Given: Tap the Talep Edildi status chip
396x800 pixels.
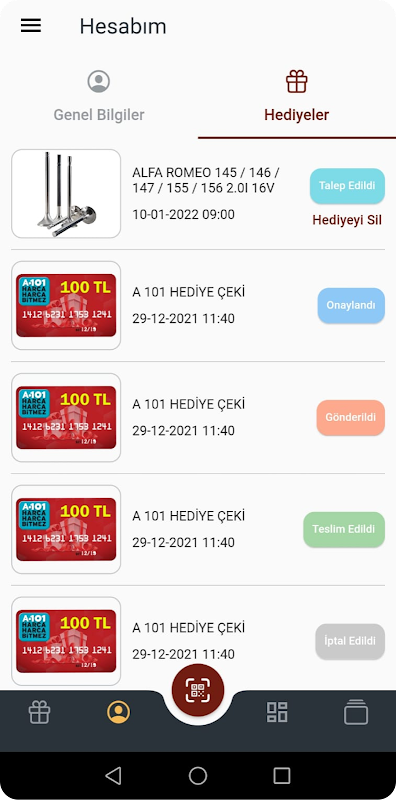Looking at the screenshot, I should click(x=347, y=186).
